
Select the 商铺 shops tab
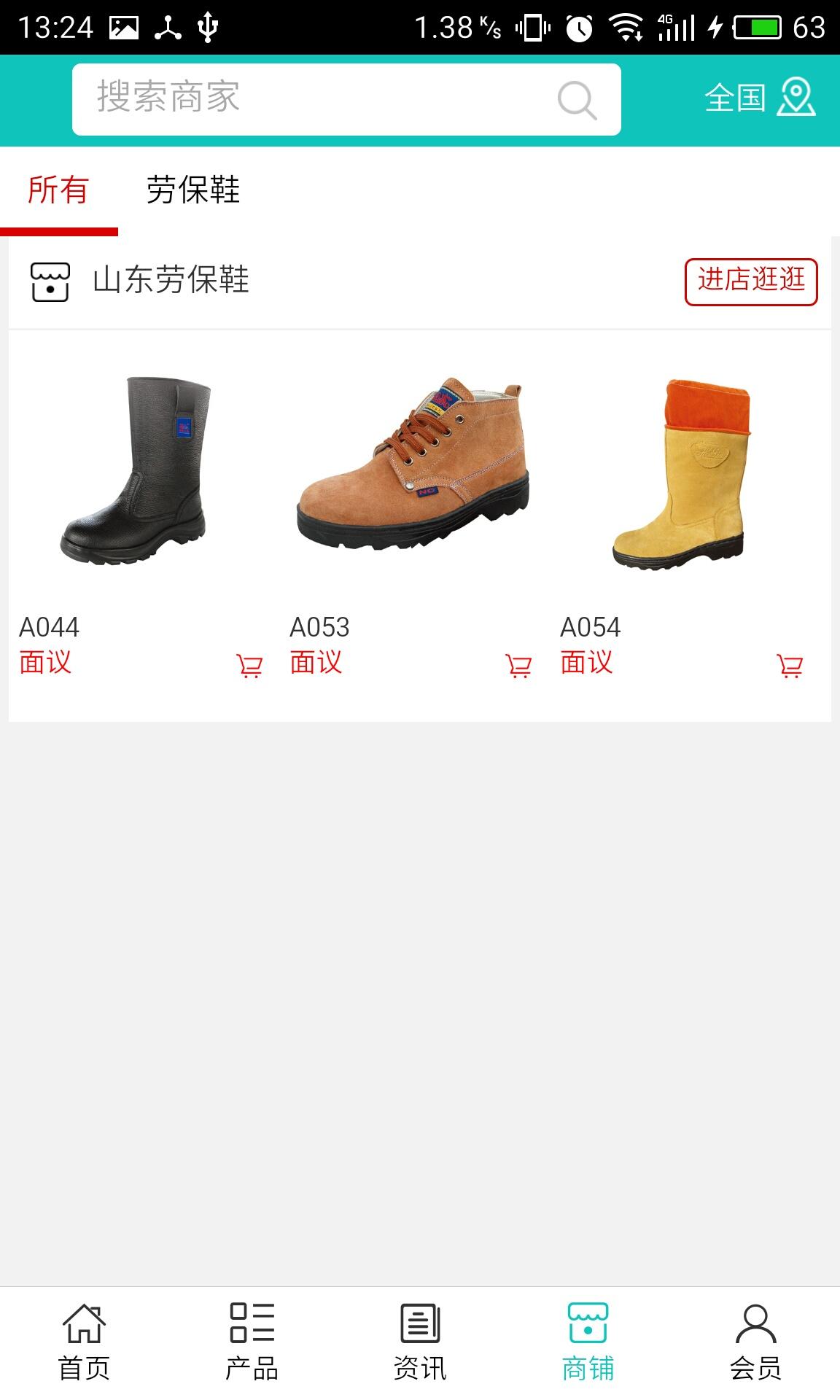pyautogui.click(x=588, y=1342)
